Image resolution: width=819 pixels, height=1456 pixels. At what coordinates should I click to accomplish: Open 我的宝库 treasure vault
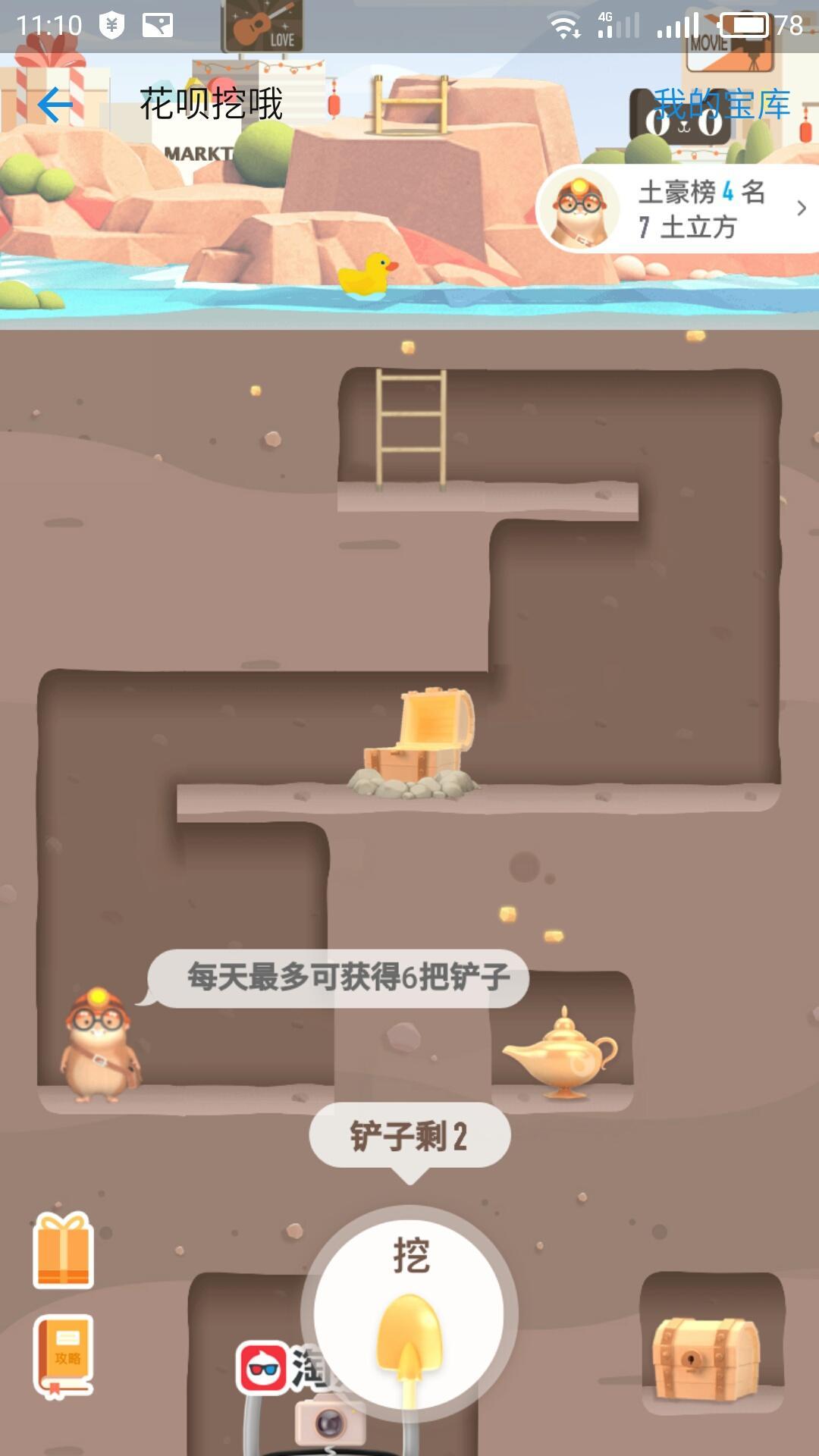pos(720,105)
